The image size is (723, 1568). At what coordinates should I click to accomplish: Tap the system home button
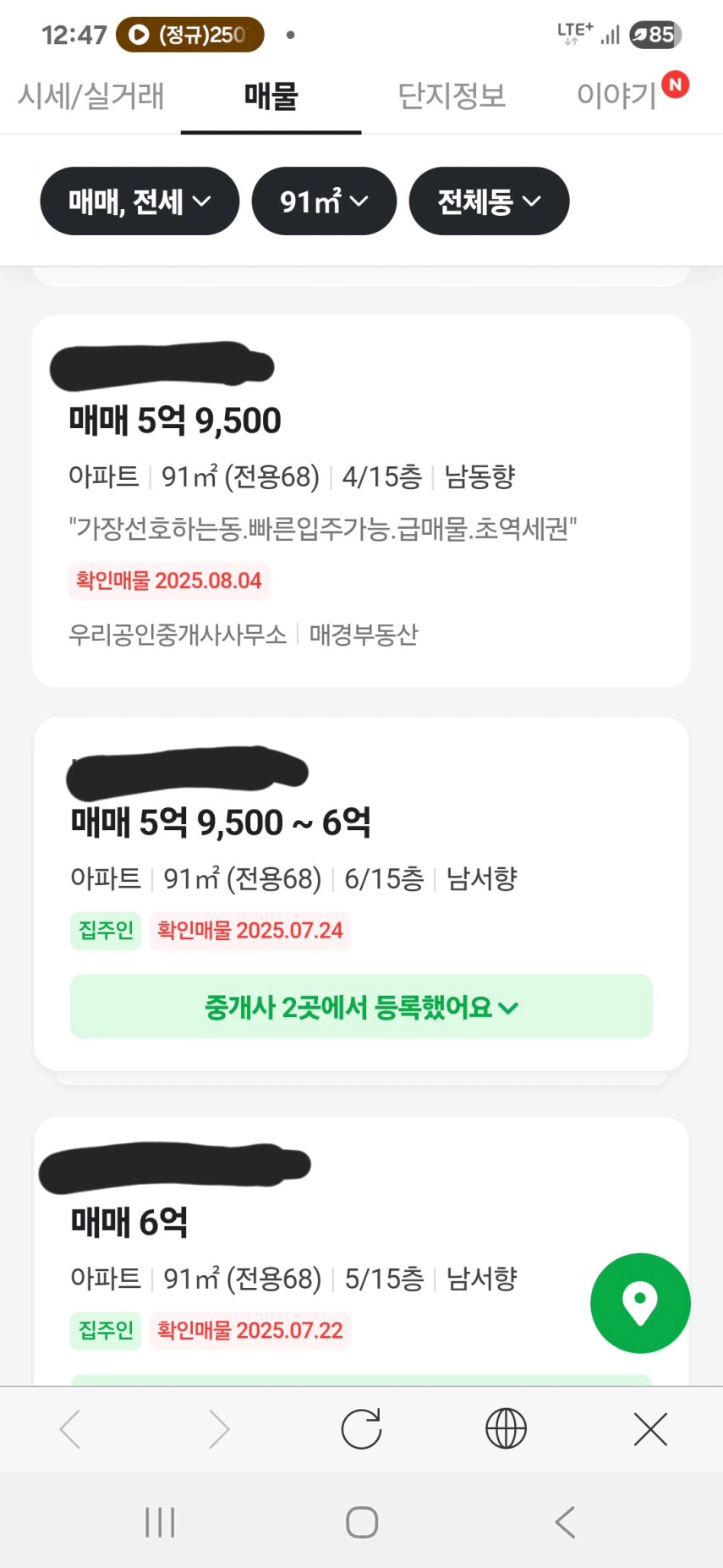[x=362, y=1522]
